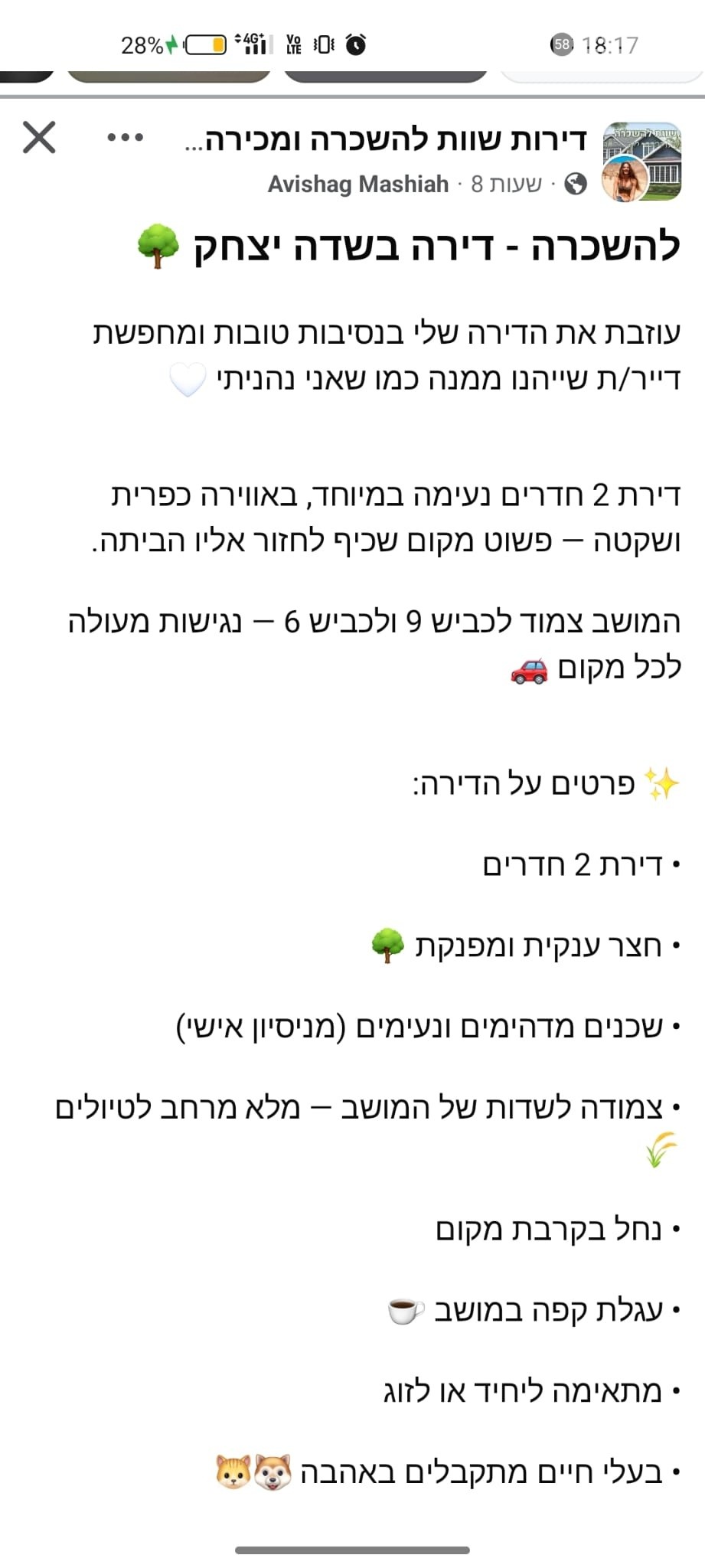Open the three-dots overflow menu

point(125,139)
